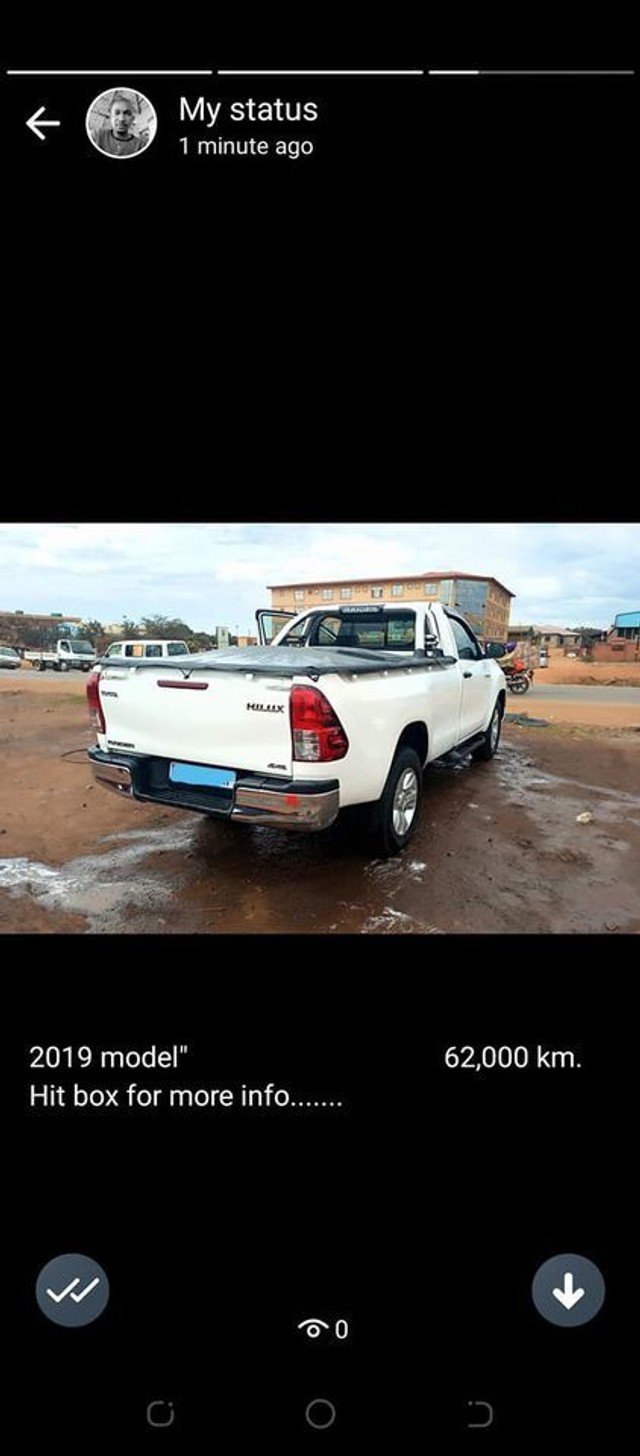View the status viewers eye count

322,1329
